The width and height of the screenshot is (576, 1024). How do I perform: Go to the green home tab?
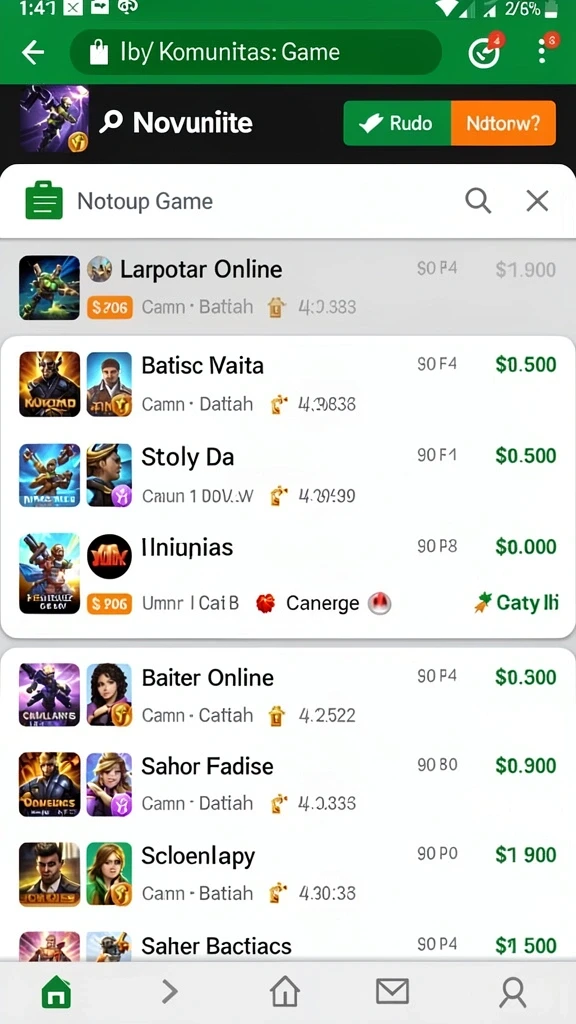(57, 992)
